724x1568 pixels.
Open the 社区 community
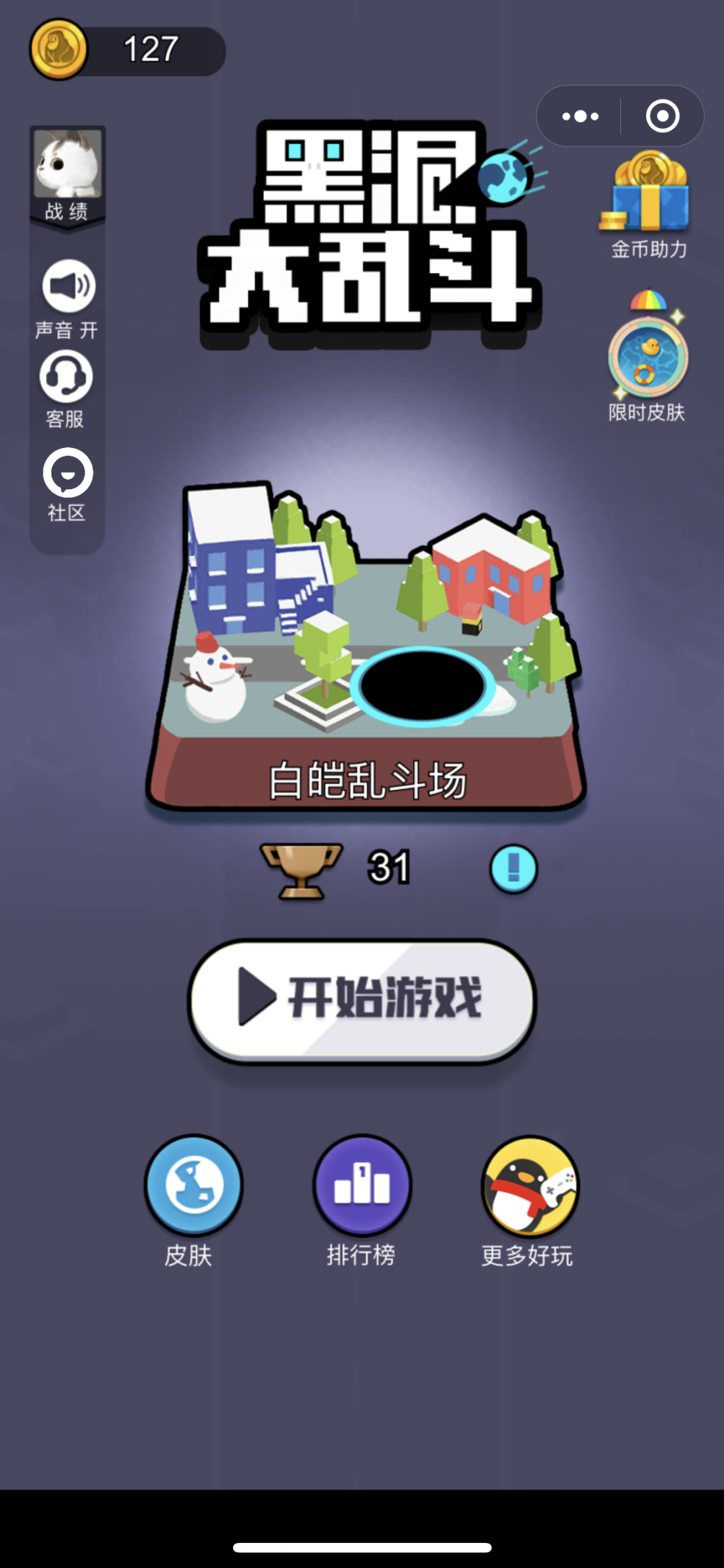point(68,474)
